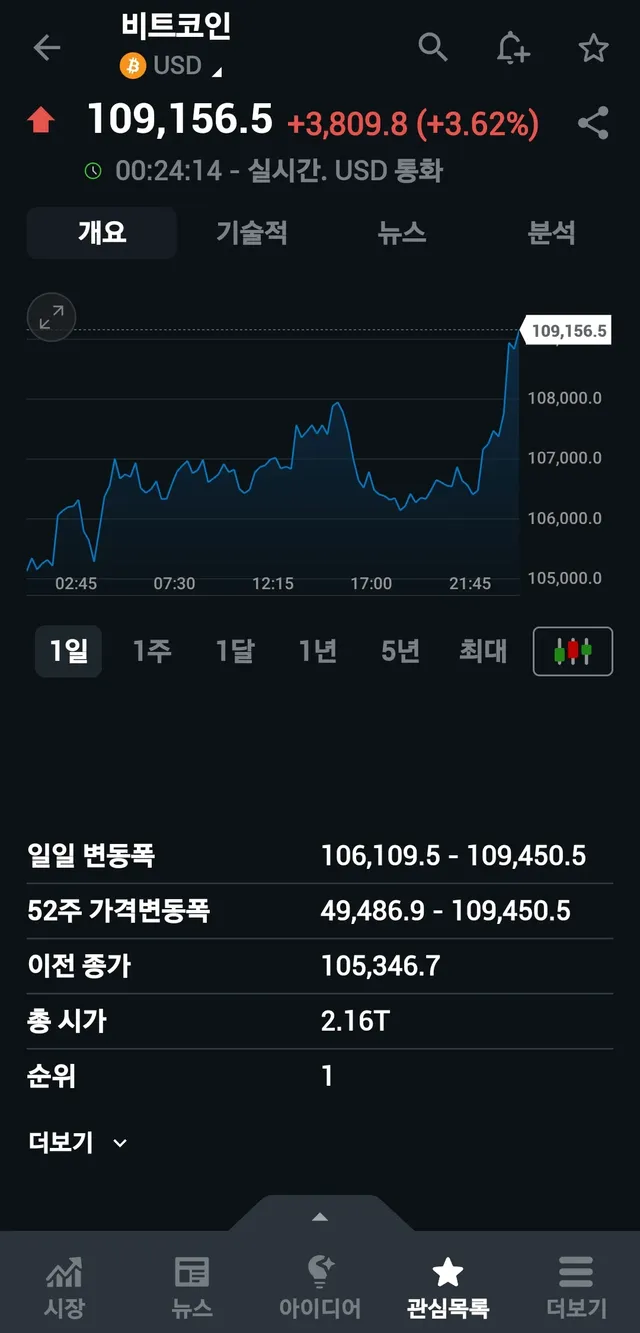Add 비트코인 to favorites with the star

pos(593,47)
